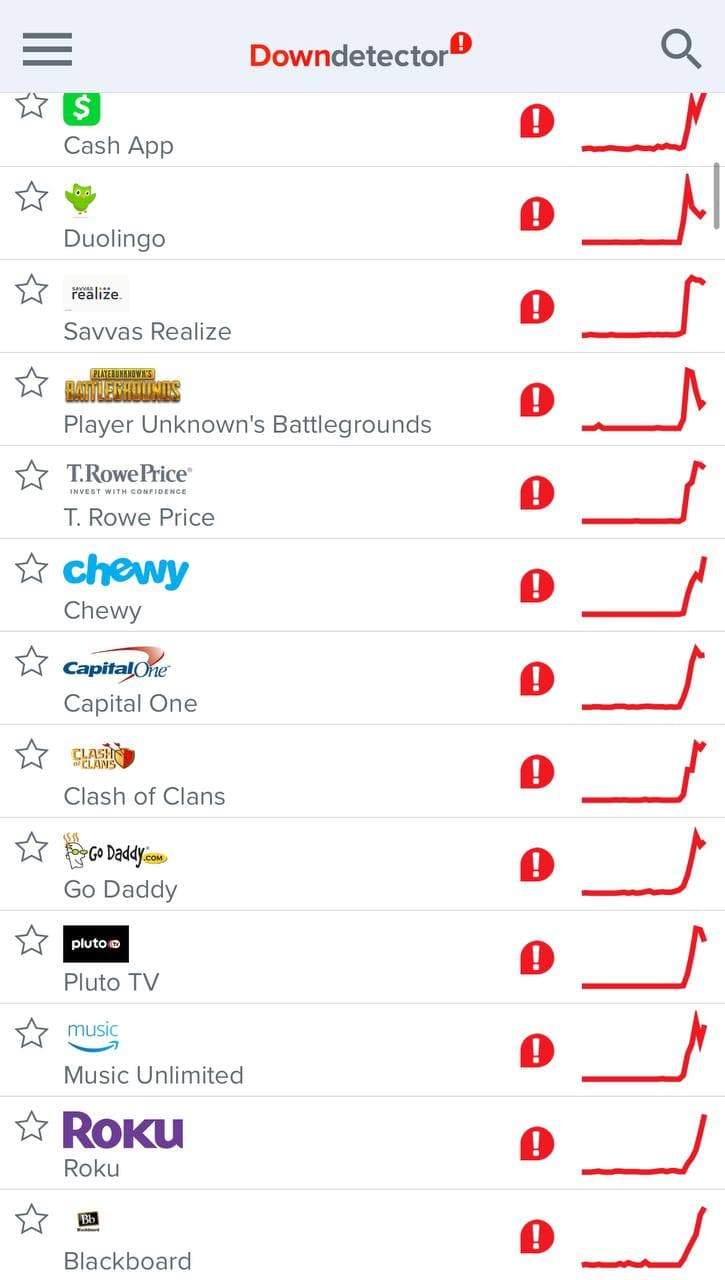View Music Unlimited outage page
The height and width of the screenshot is (1280, 725).
tap(153, 1075)
